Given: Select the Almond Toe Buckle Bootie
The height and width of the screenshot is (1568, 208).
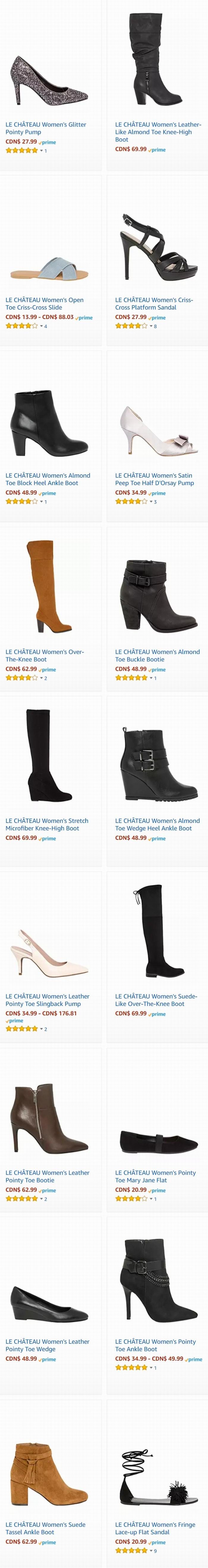Looking at the screenshot, I should pos(157,655).
